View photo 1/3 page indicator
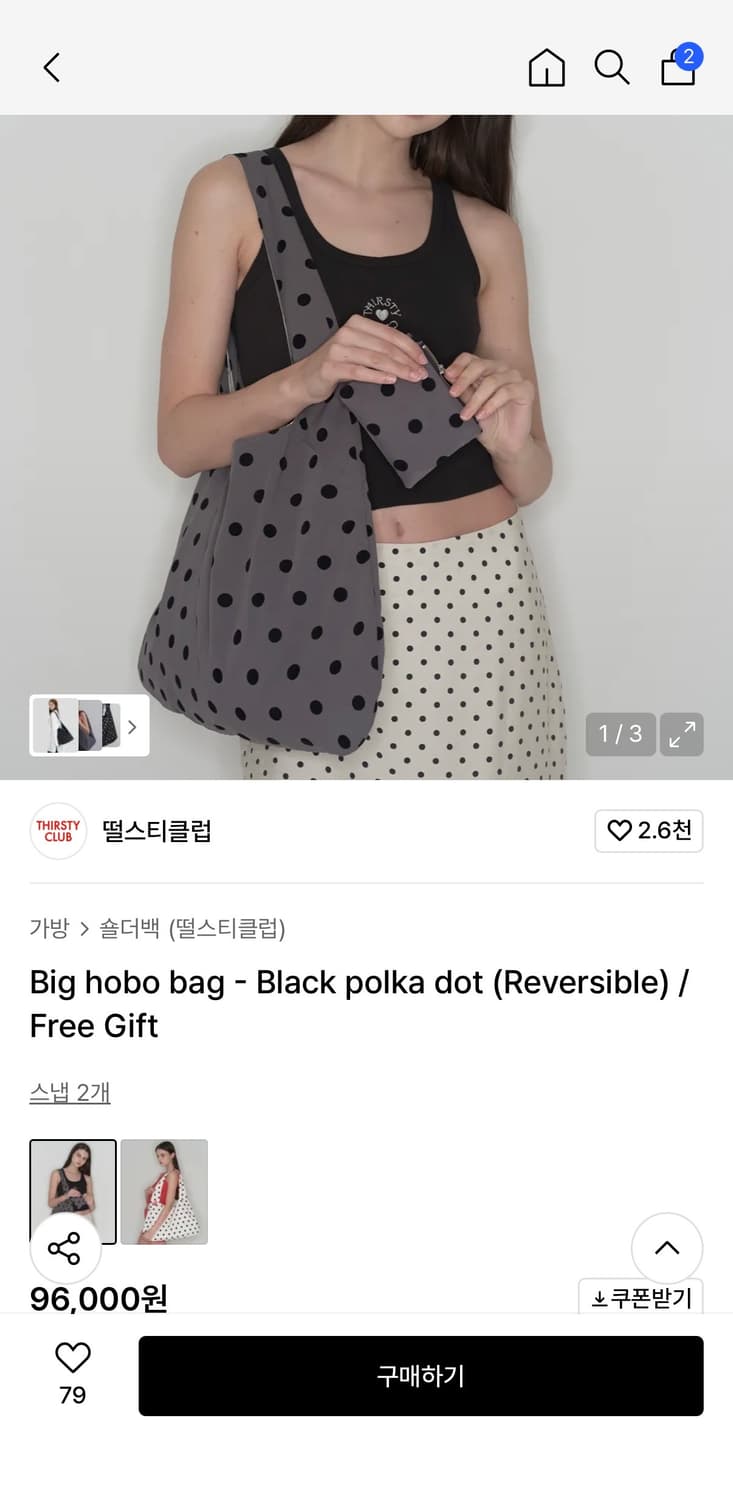This screenshot has height=1500, width=733. click(x=620, y=734)
